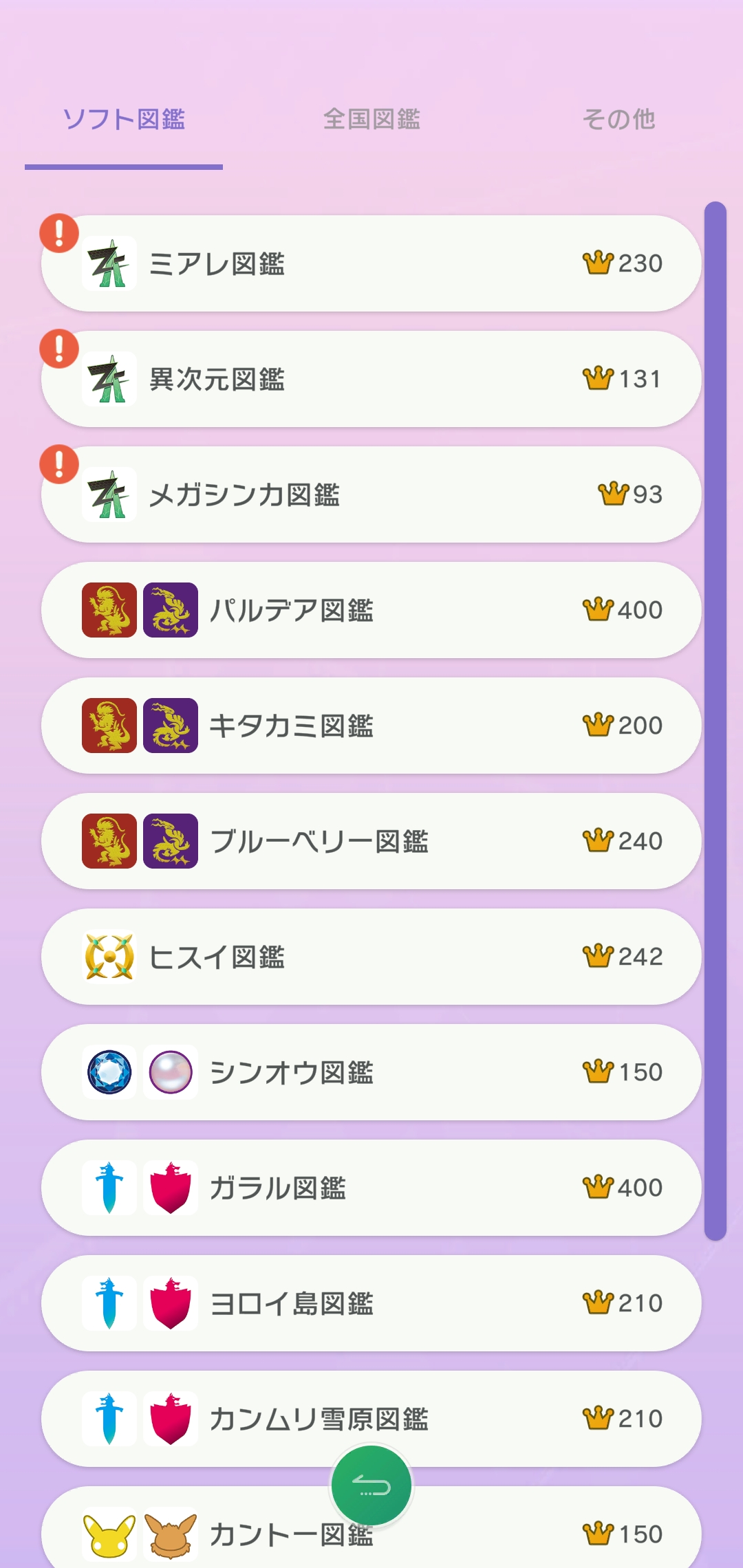Open ミアレ図鑑
743x1568 pixels.
pos(371,263)
